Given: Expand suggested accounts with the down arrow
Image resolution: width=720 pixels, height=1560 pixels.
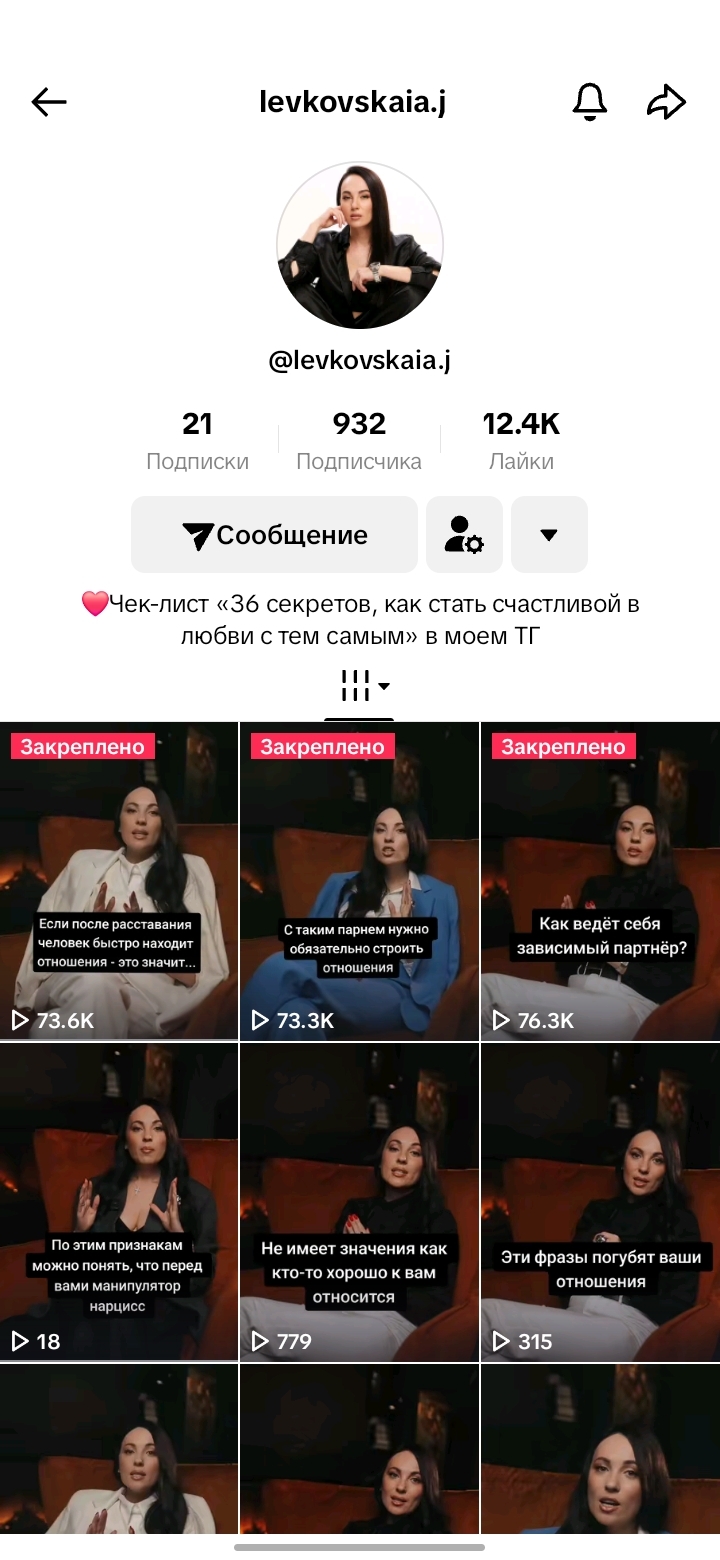Looking at the screenshot, I should click(549, 535).
